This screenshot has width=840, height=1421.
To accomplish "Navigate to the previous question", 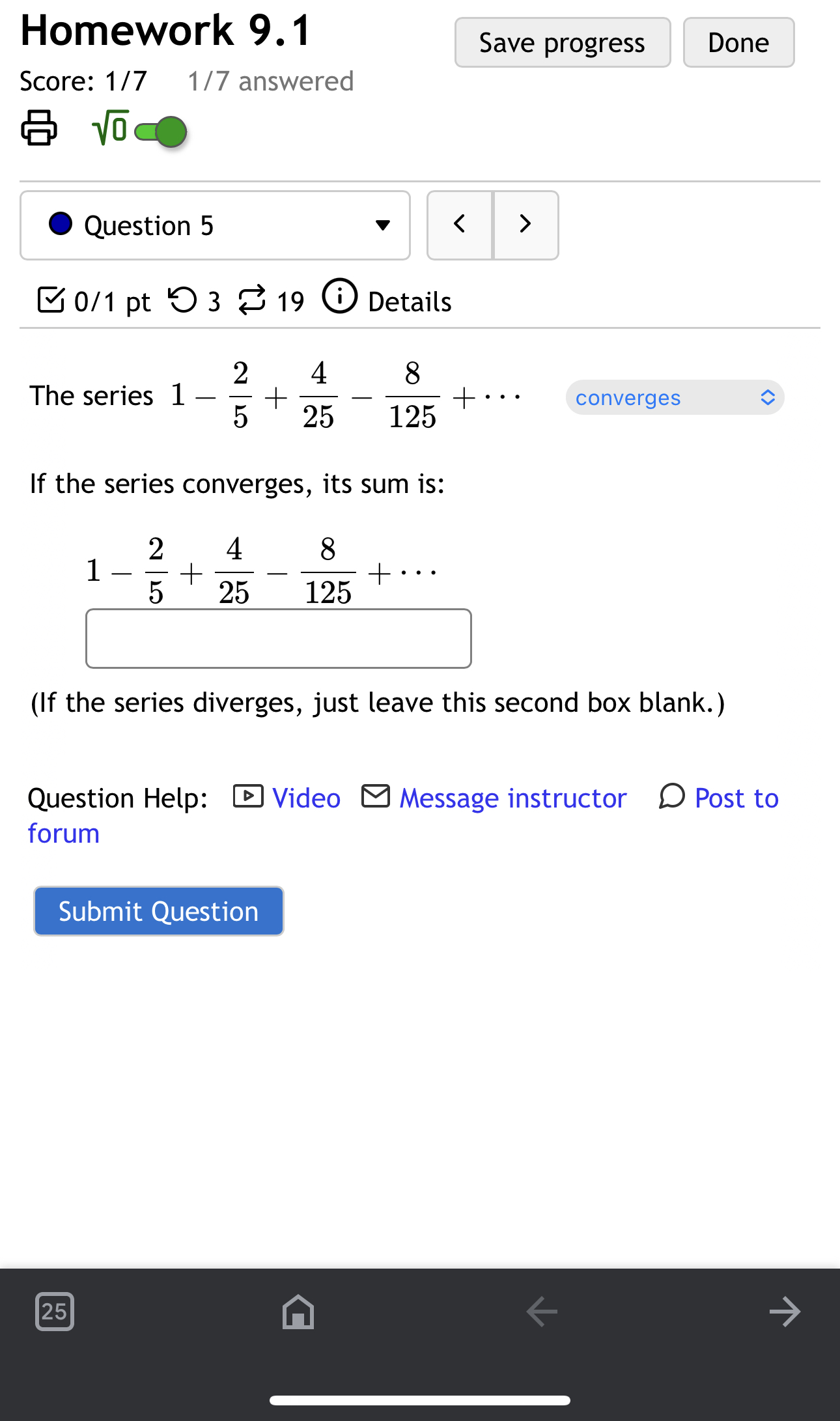I will tap(459, 225).
